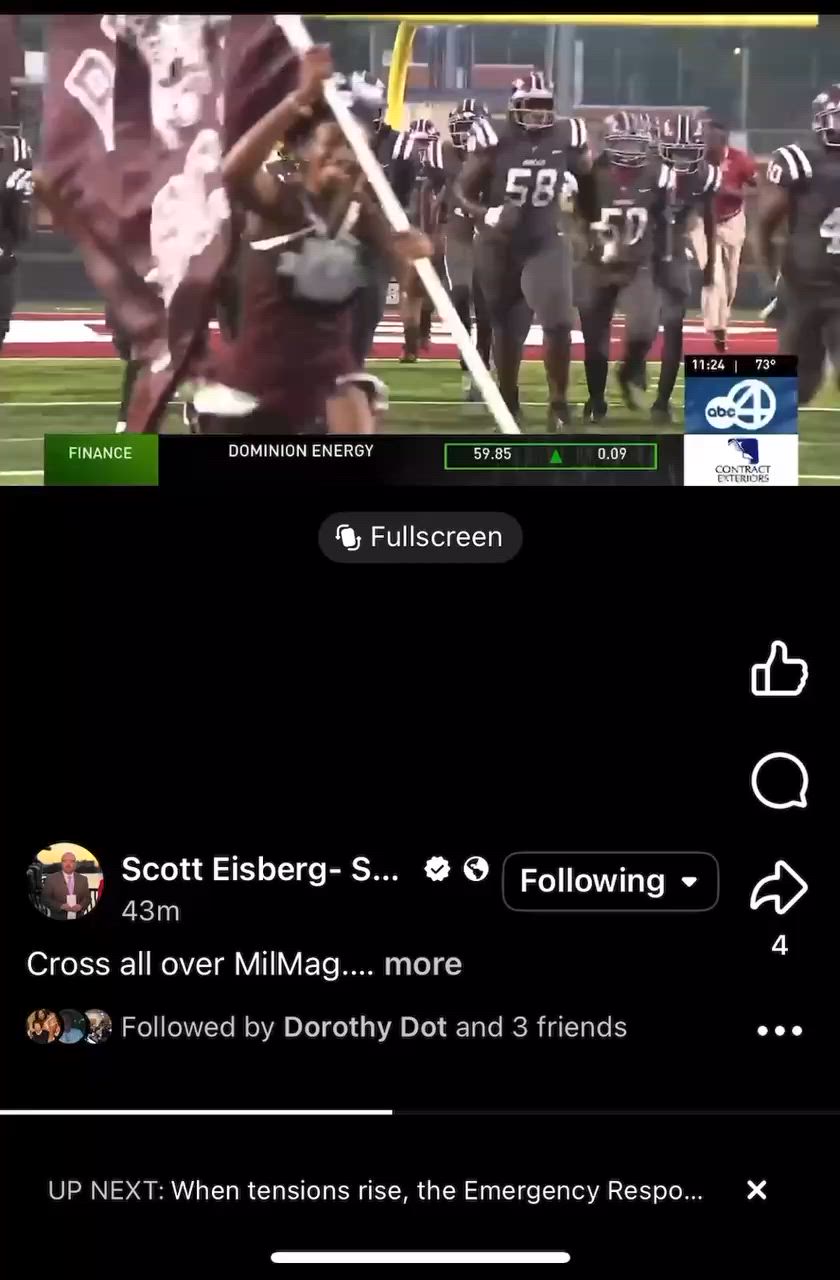This screenshot has width=840, height=1280.
Task: Tap the friend avatars in the Followed by row
Action: click(65, 1026)
